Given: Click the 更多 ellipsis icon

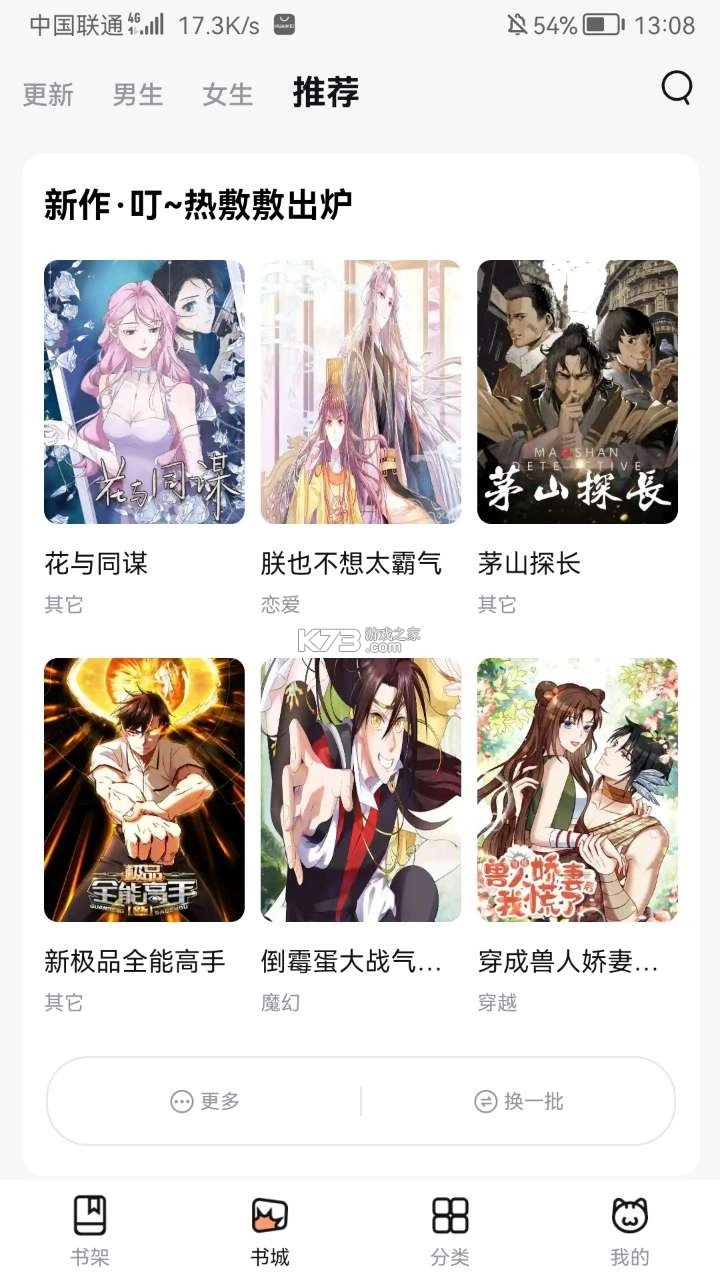Looking at the screenshot, I should click(x=180, y=1101).
